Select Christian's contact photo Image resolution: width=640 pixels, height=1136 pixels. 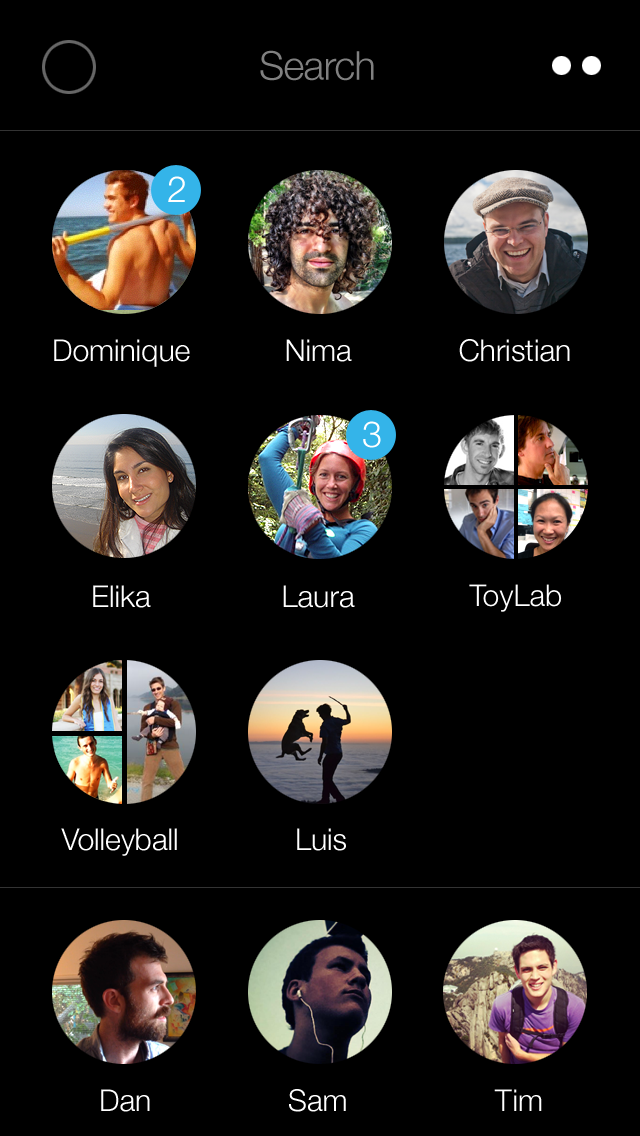pos(516,242)
